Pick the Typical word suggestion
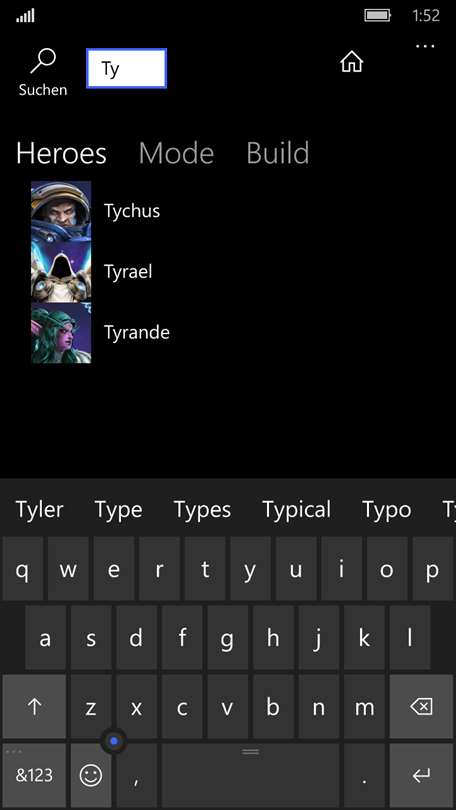This screenshot has height=810, width=456. point(296,510)
